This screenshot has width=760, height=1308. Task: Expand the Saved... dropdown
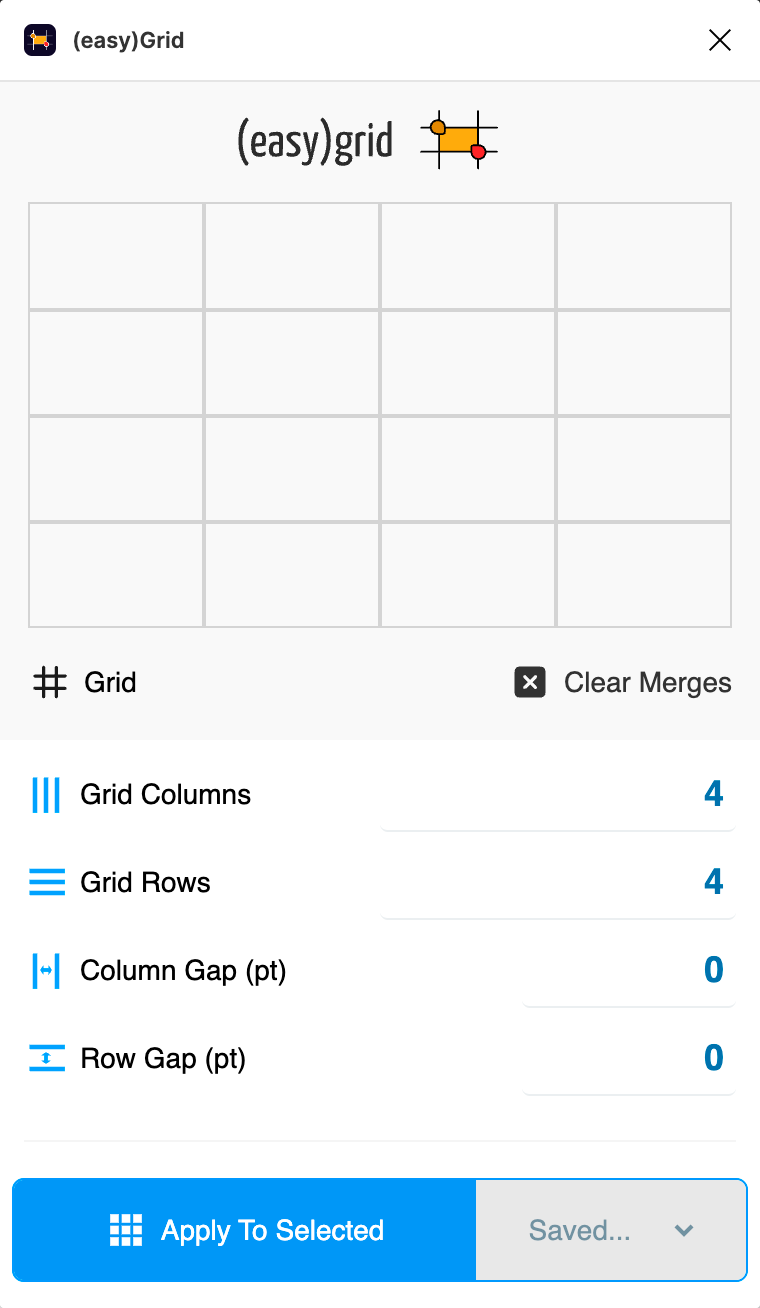point(611,1230)
